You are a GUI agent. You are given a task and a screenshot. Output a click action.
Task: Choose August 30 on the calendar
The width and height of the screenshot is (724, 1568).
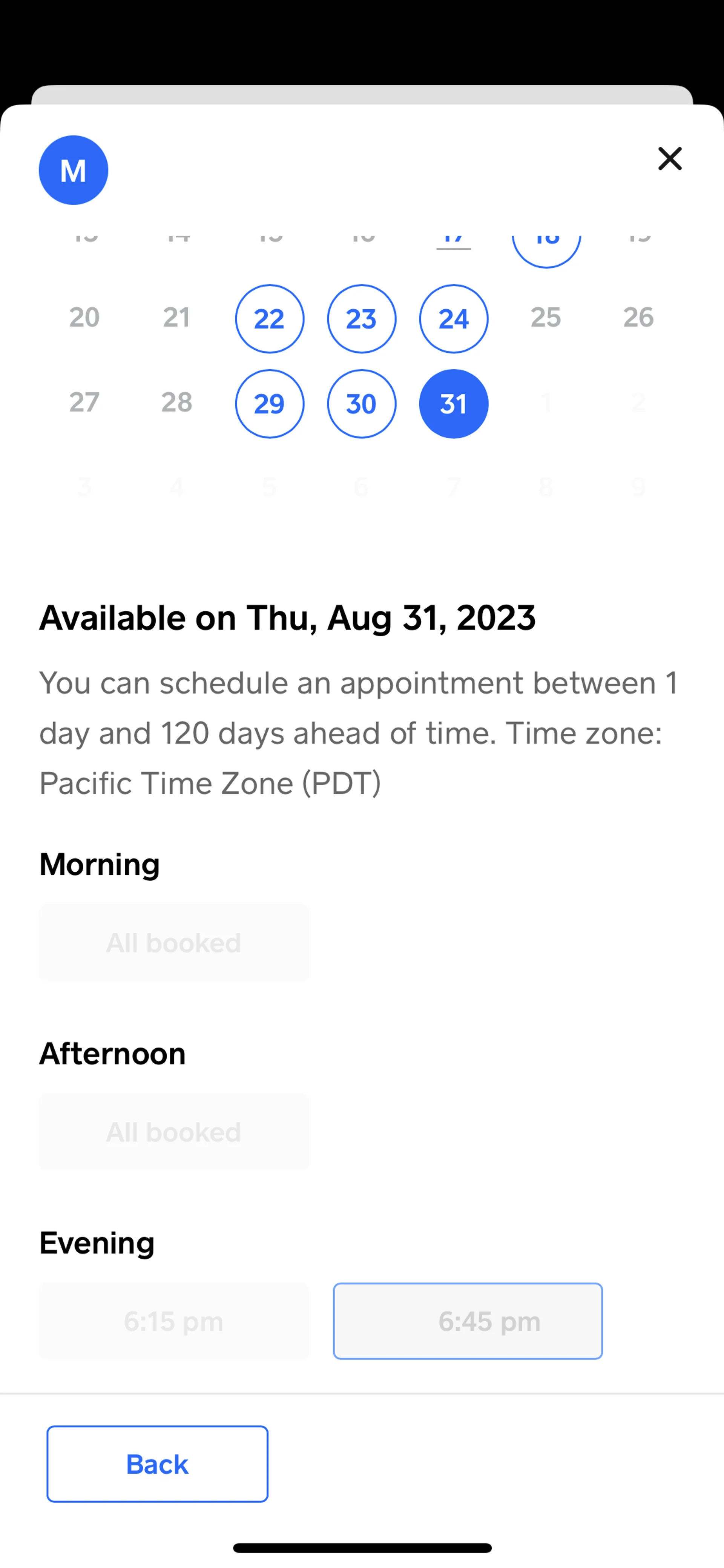(x=361, y=404)
